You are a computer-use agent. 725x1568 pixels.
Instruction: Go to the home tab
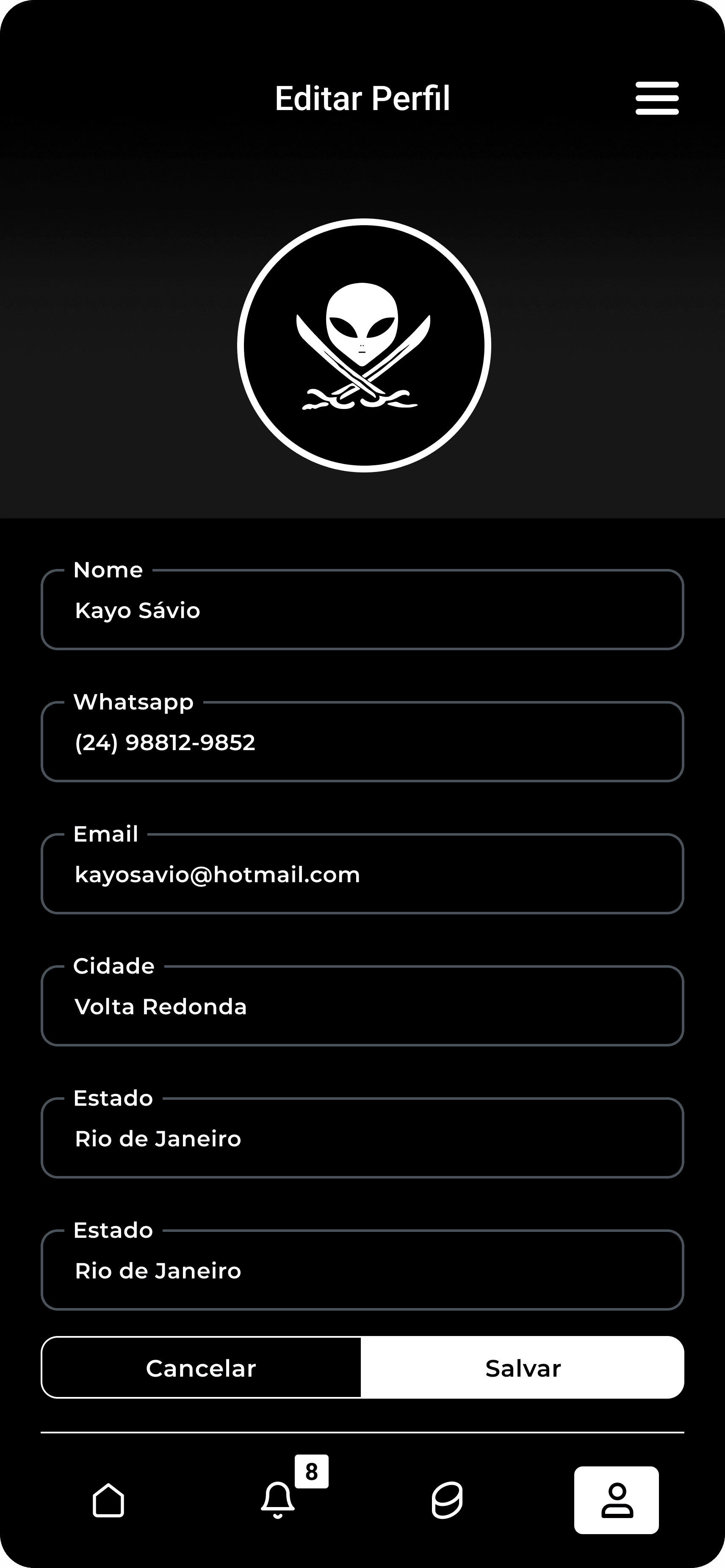tap(108, 1500)
